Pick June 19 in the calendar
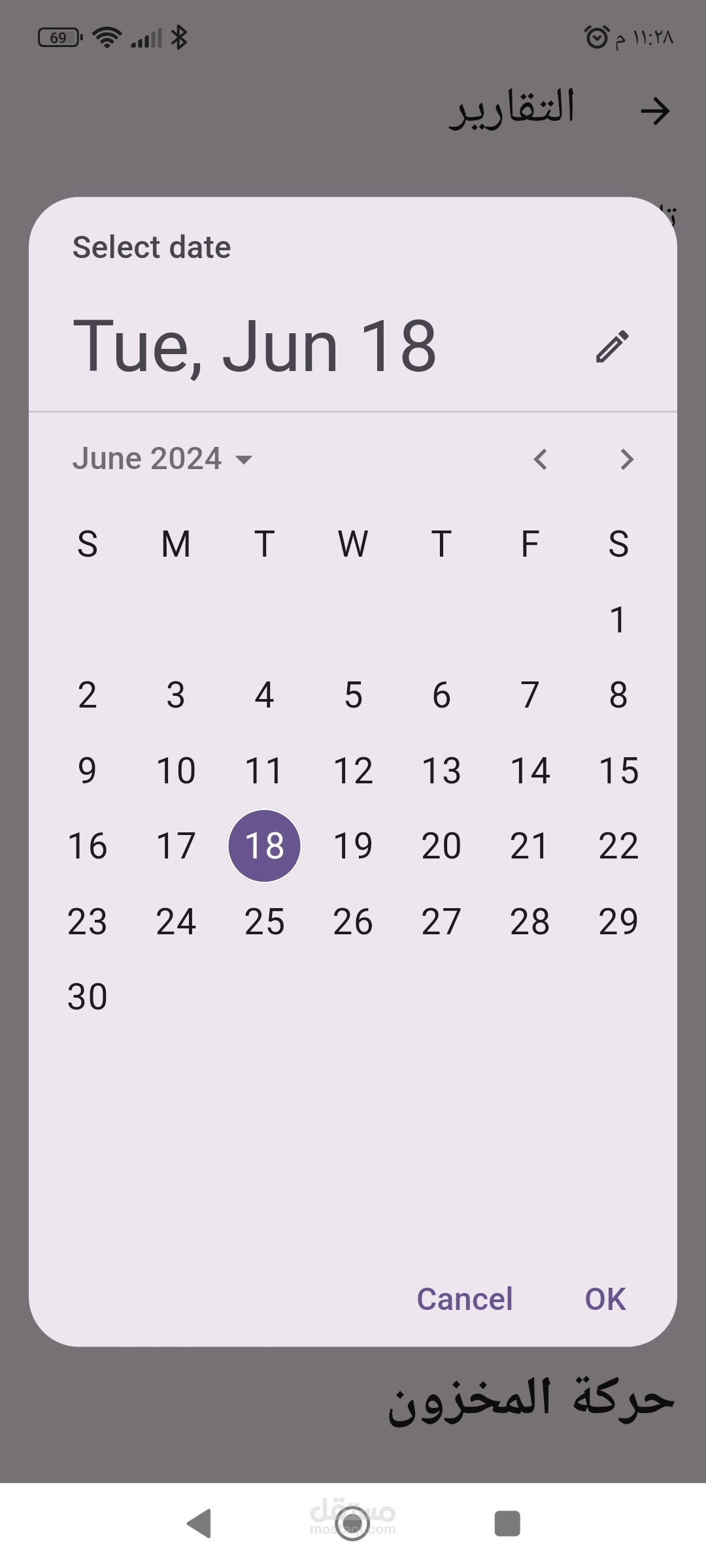706x1568 pixels. [x=353, y=846]
